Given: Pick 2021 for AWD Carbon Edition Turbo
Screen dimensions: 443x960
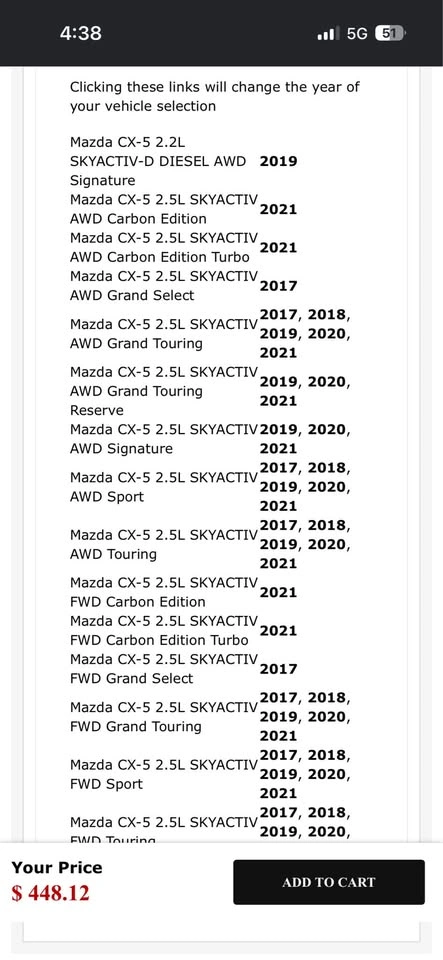Looking at the screenshot, I should 278,248.
